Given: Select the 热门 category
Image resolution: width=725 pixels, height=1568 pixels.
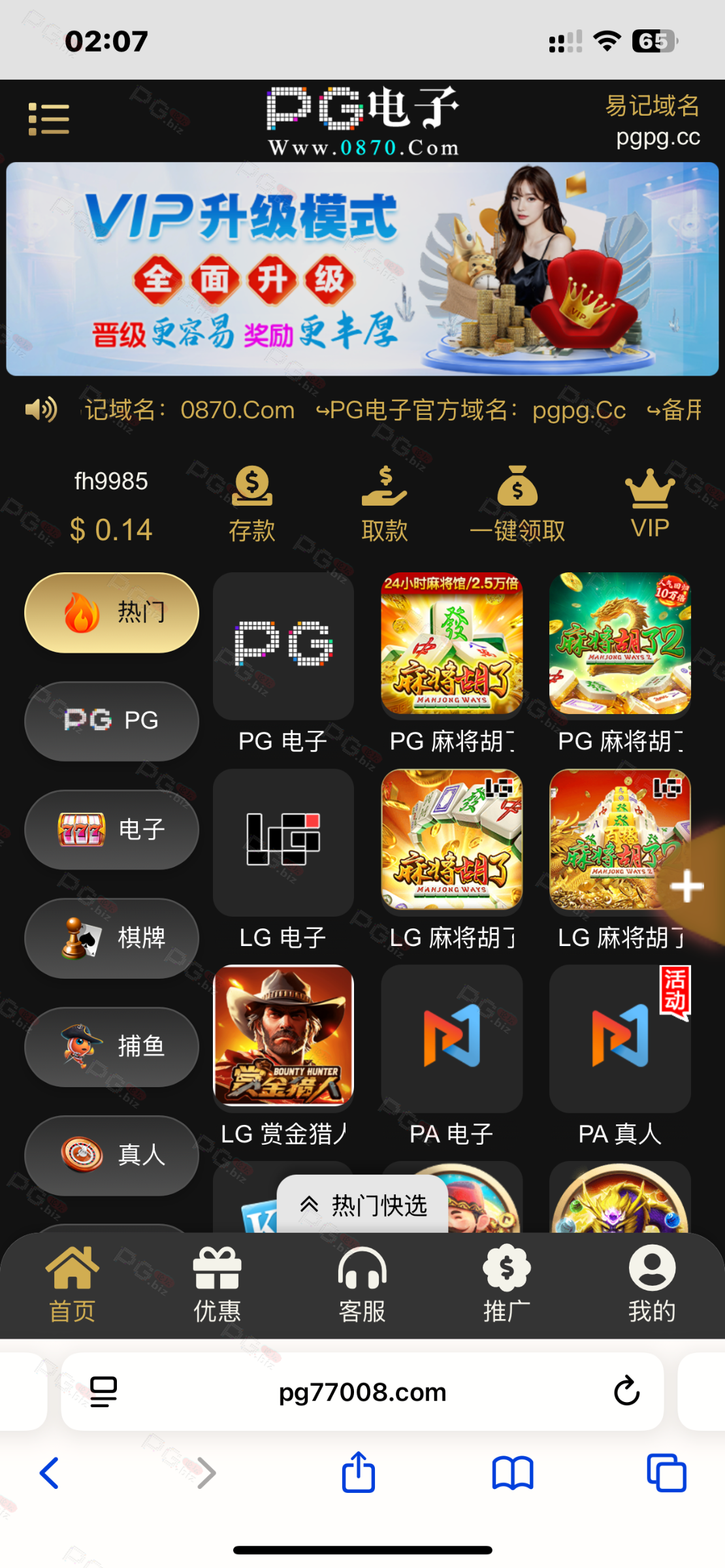Looking at the screenshot, I should pos(112,613).
